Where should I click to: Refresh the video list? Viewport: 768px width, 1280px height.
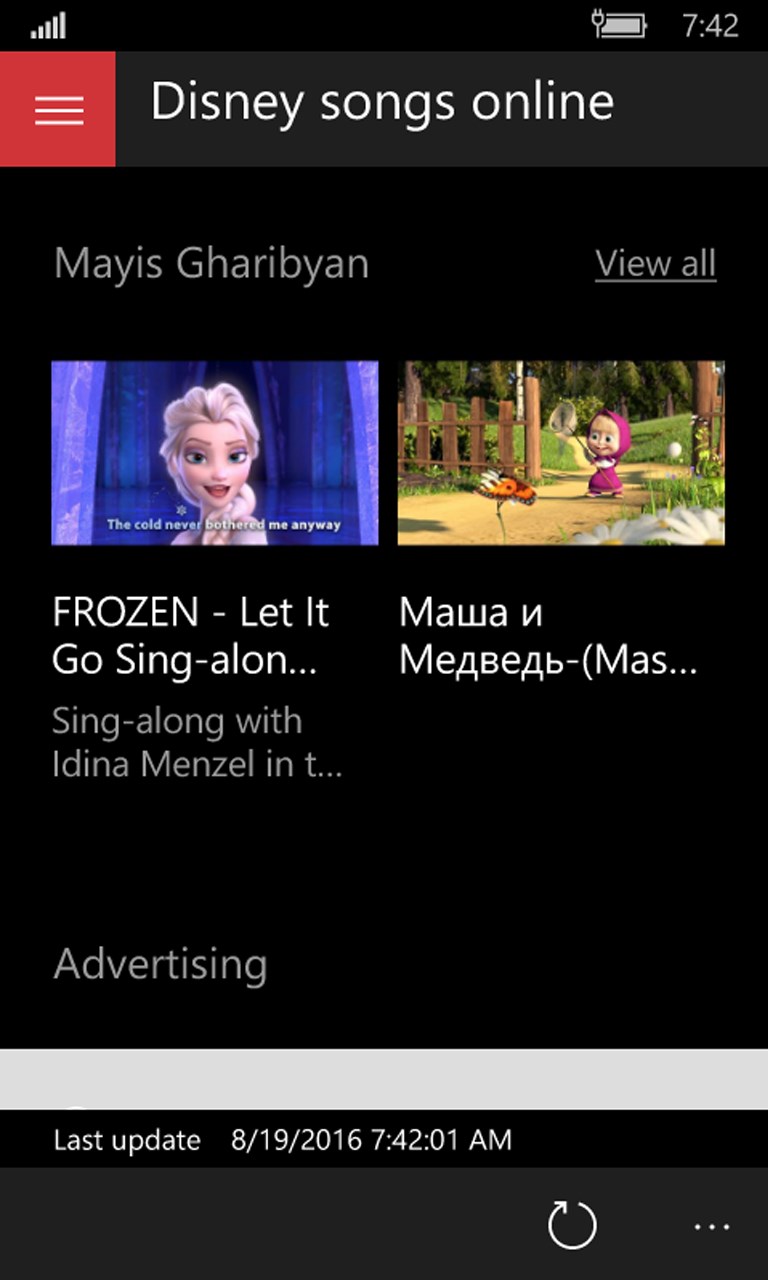coord(572,1225)
